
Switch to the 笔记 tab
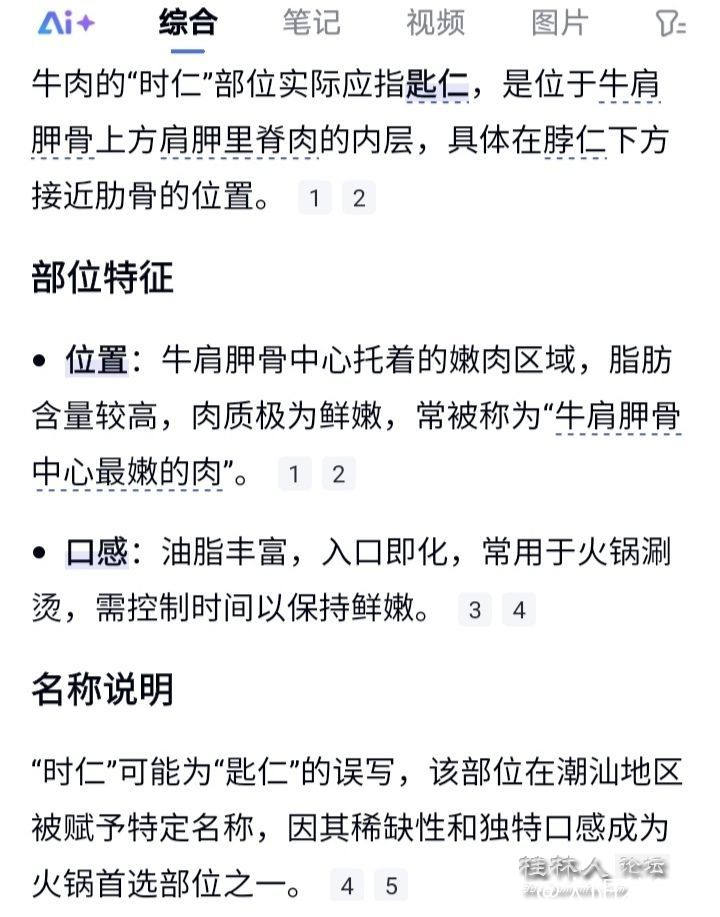click(x=310, y=23)
